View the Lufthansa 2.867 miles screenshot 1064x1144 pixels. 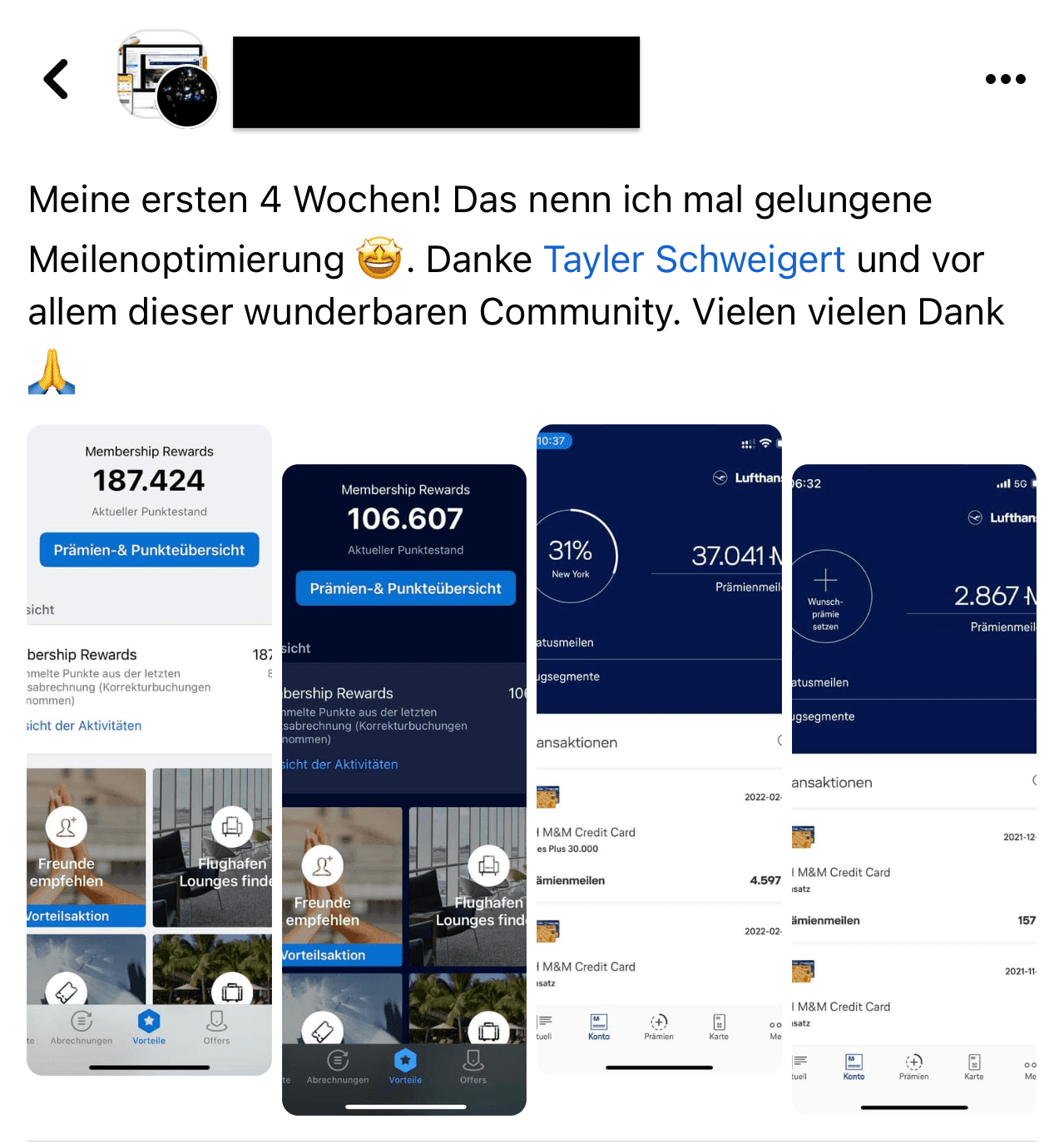(x=913, y=789)
